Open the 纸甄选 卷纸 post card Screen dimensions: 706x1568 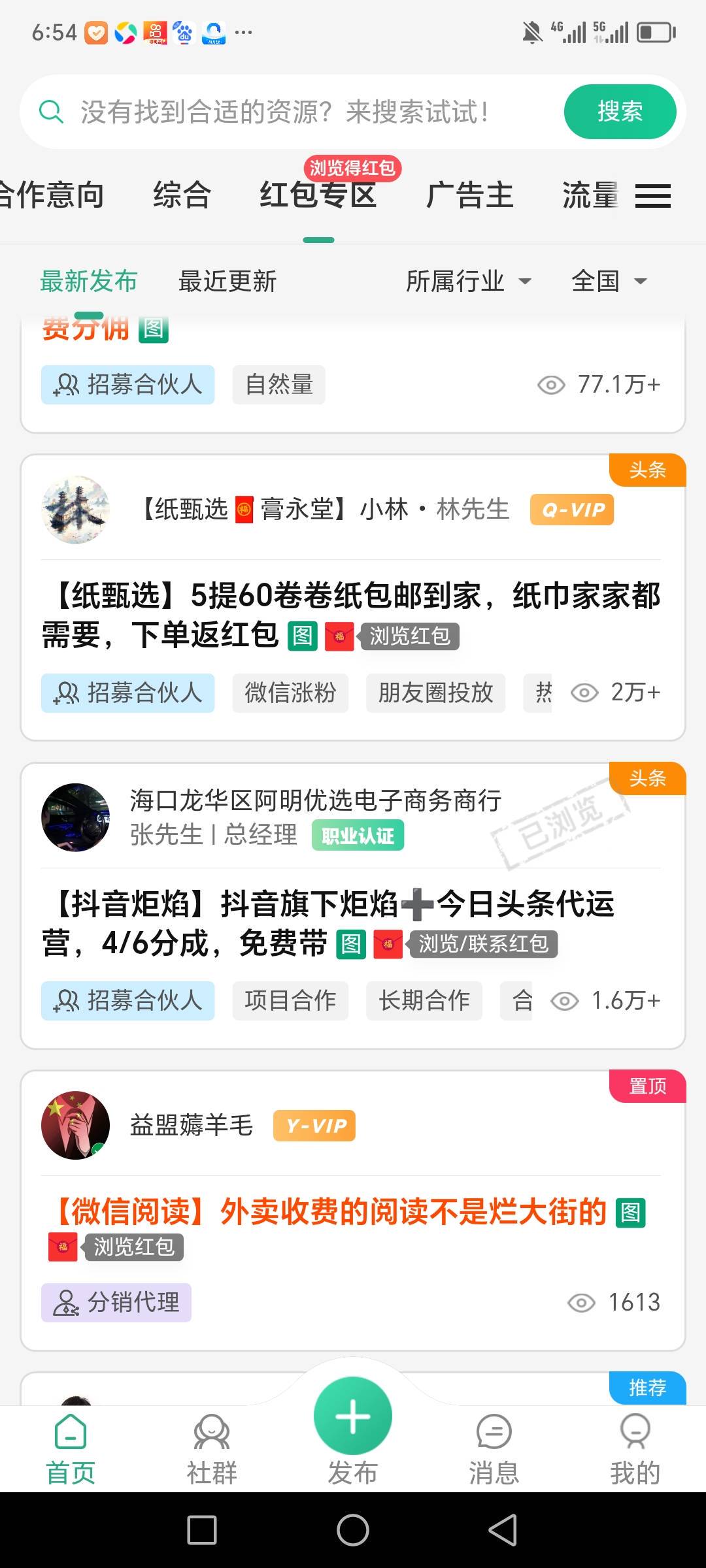point(352,614)
